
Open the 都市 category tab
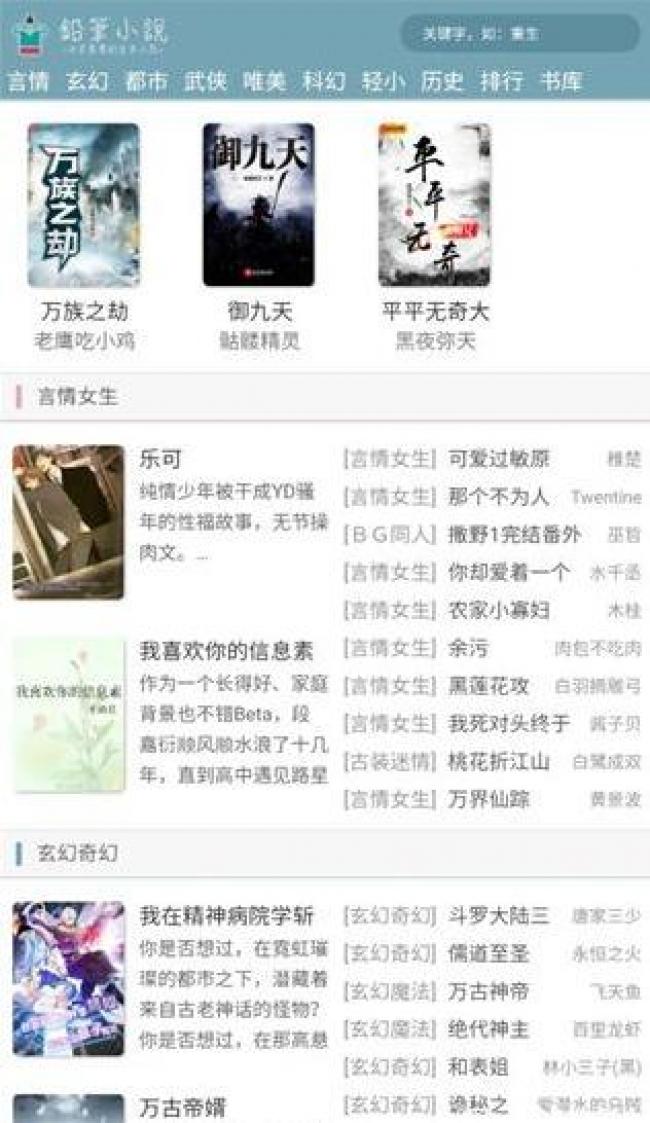(x=146, y=81)
